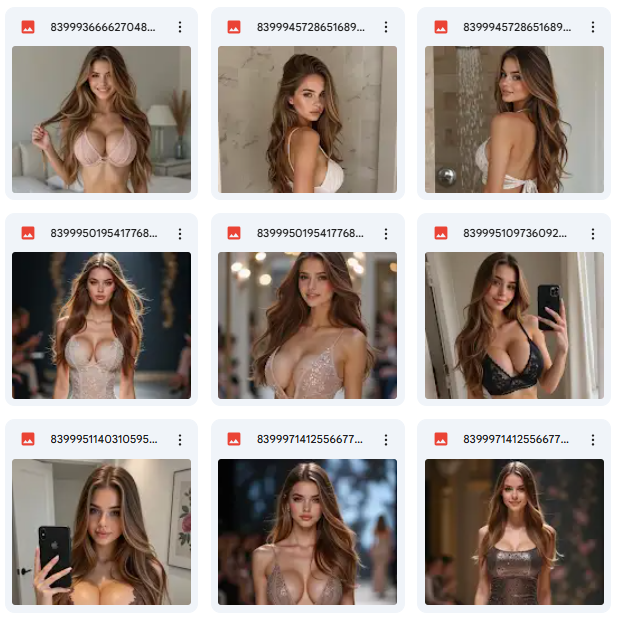Open file 839995109736092 image tile
The height and width of the screenshot is (625, 619).
[514, 325]
